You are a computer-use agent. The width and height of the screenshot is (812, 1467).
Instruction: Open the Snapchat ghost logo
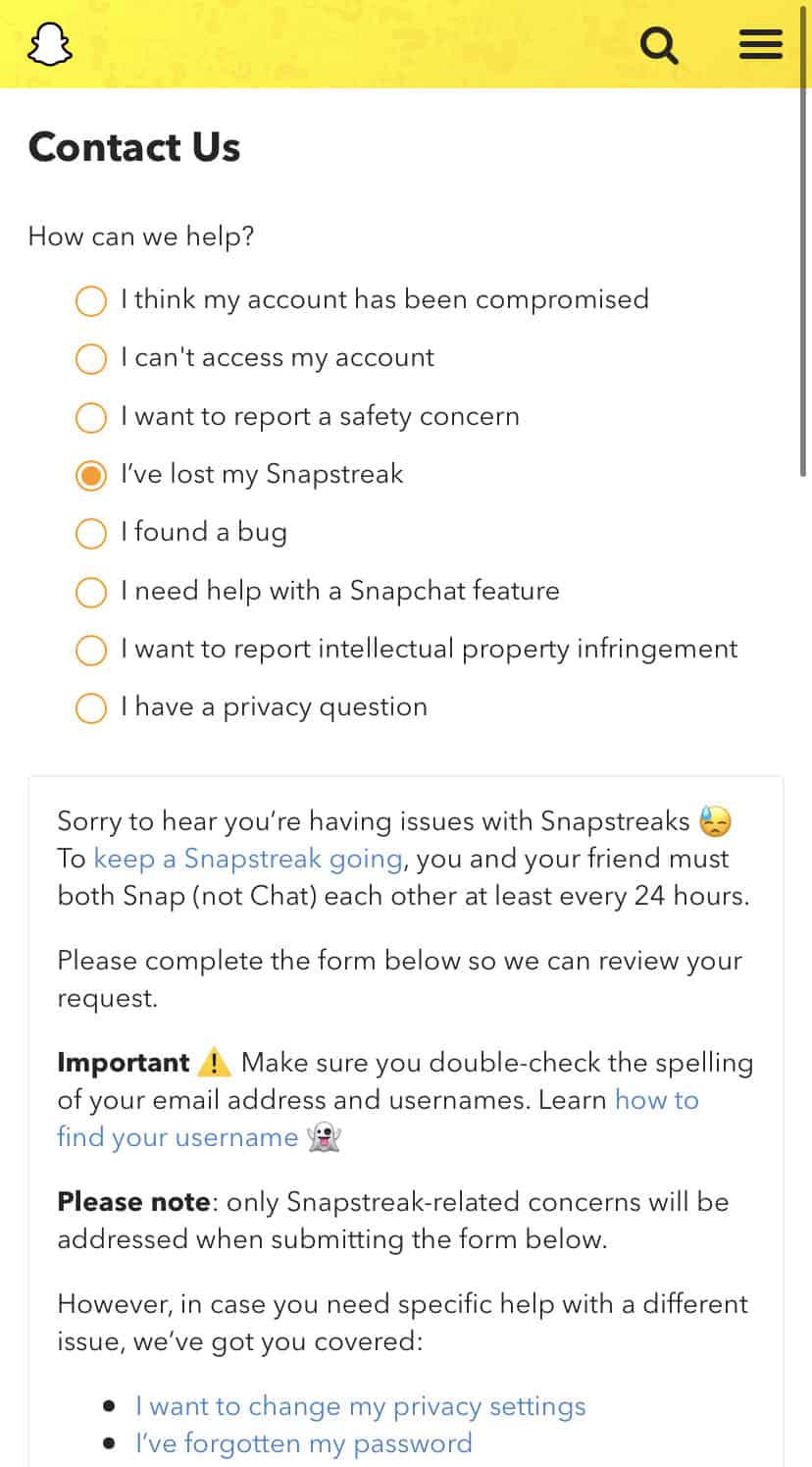[x=49, y=44]
